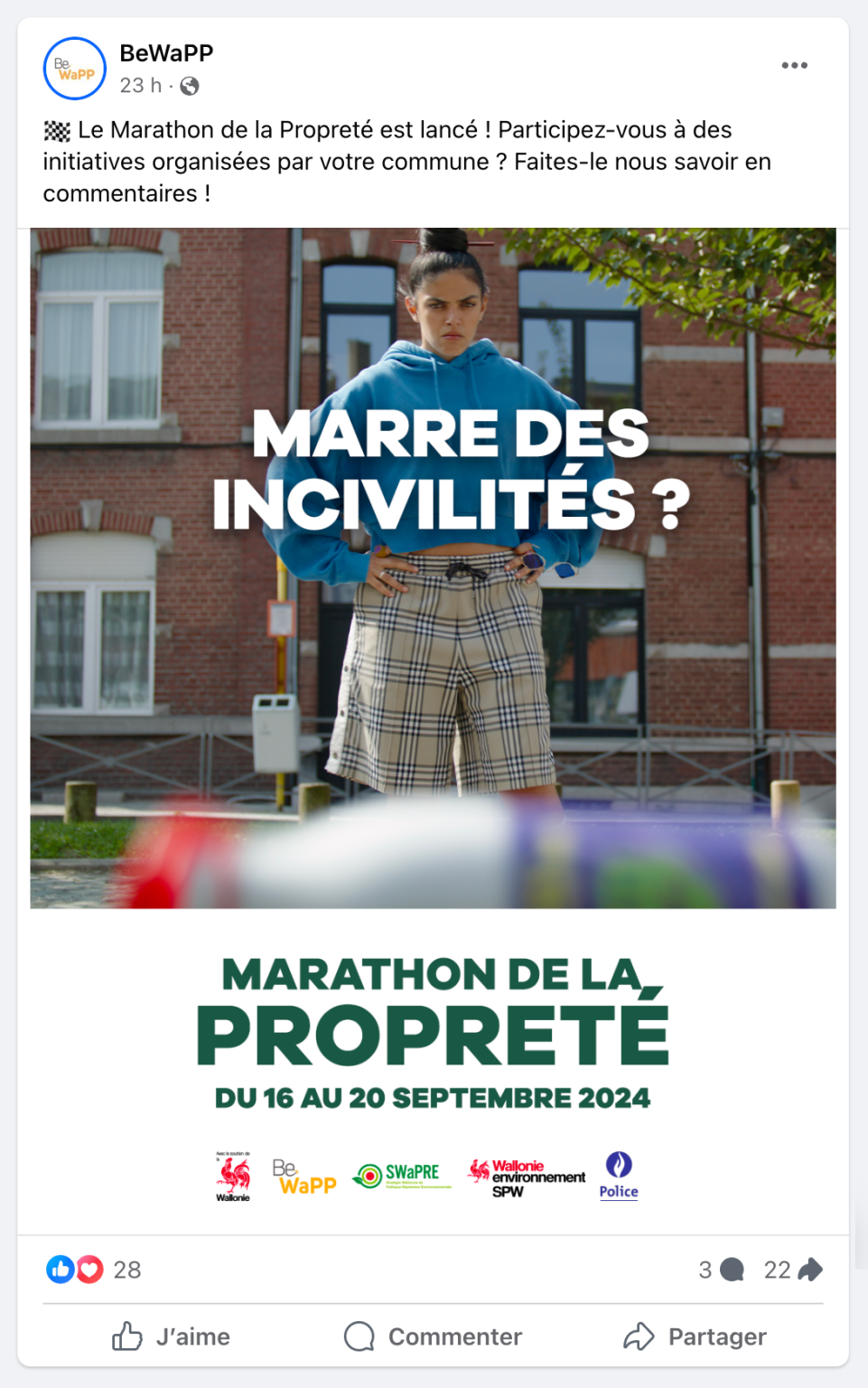Show the 3 comments
The image size is (868, 1388).
721,1270
